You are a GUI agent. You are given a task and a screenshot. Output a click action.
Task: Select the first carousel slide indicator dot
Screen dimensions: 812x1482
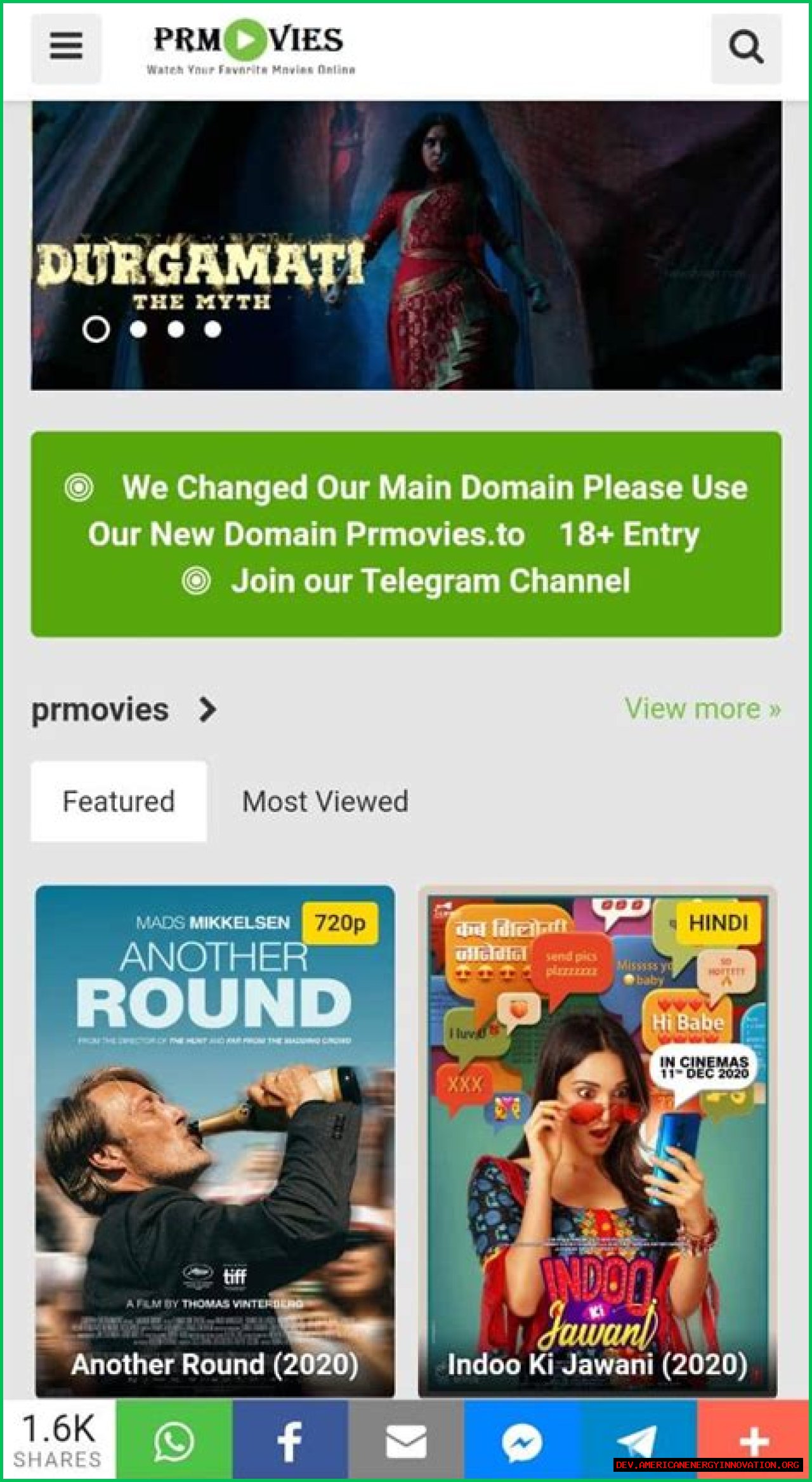pos(96,330)
